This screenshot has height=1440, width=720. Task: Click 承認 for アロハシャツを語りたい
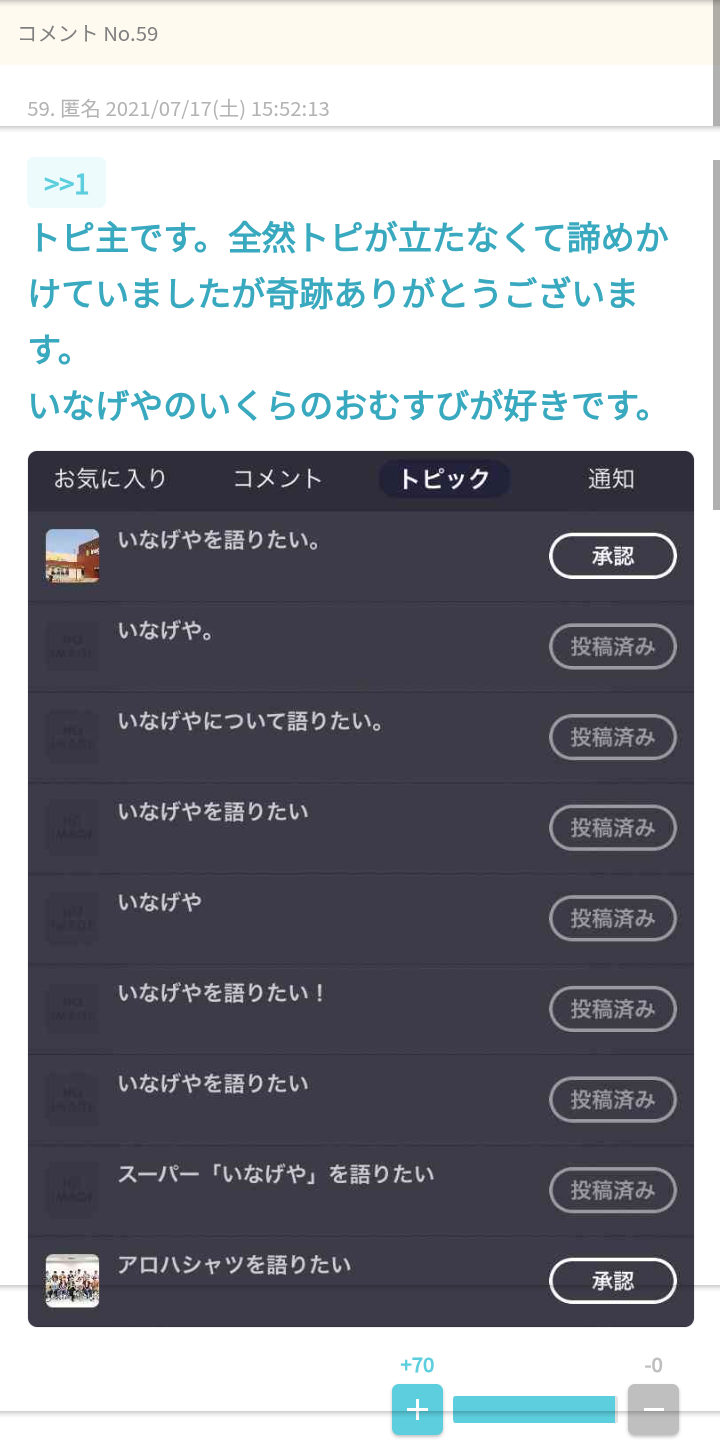[612, 1280]
